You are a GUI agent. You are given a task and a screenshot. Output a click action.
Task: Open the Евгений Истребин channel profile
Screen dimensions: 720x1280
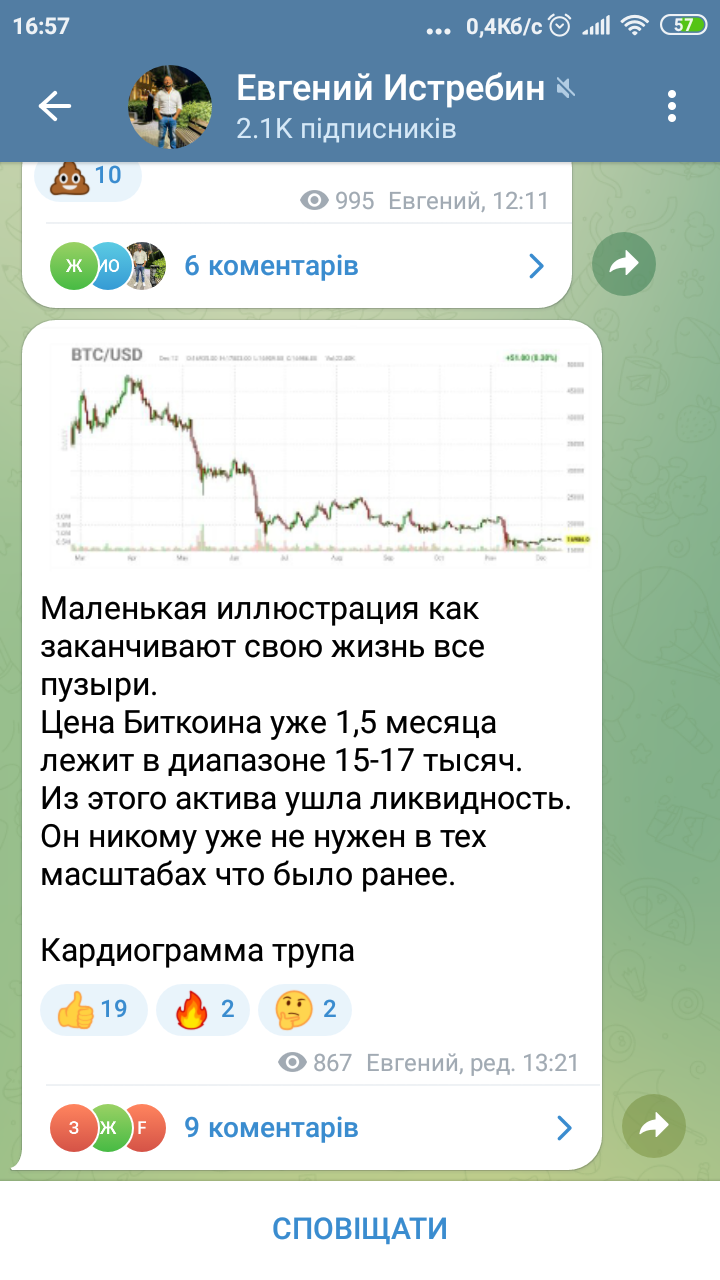(390, 106)
